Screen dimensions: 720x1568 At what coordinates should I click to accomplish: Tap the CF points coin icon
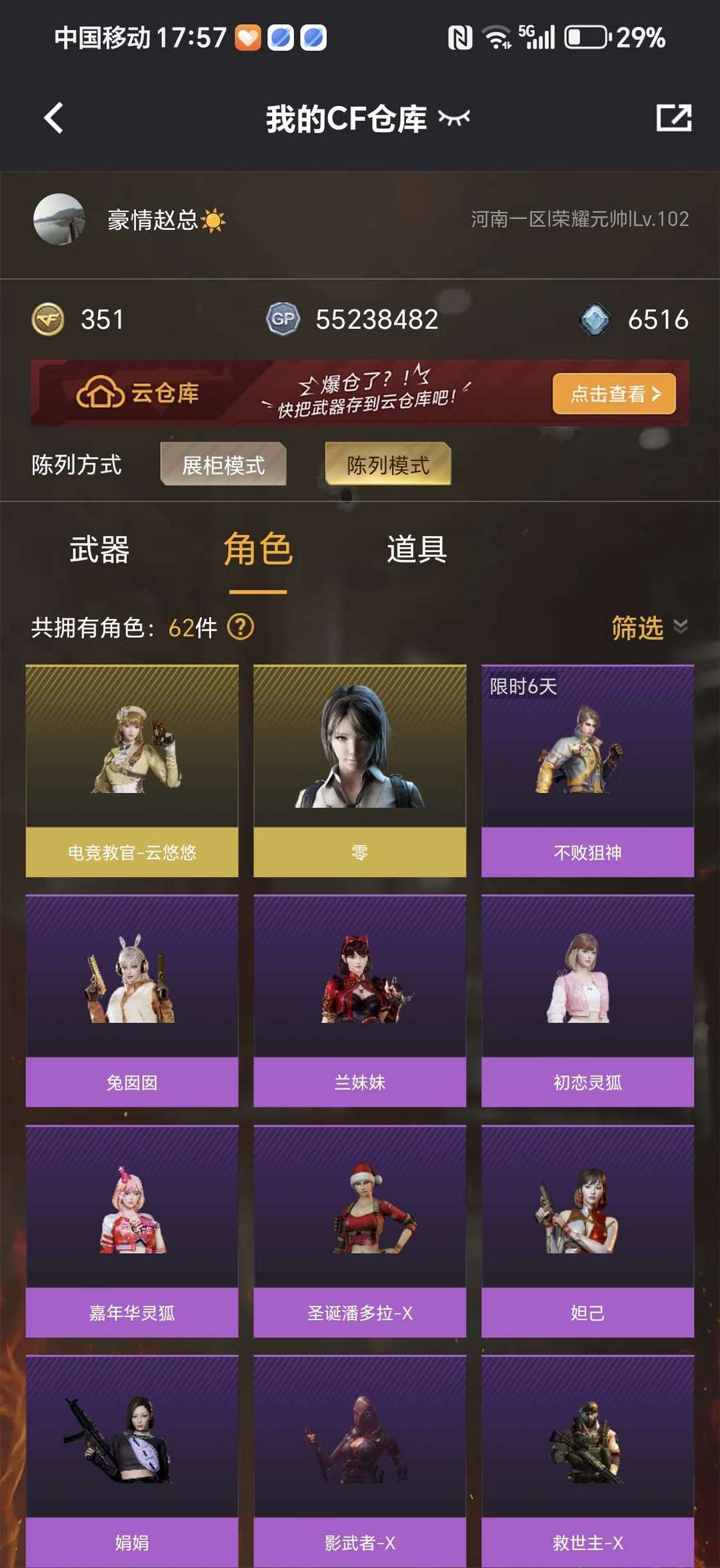[48, 319]
